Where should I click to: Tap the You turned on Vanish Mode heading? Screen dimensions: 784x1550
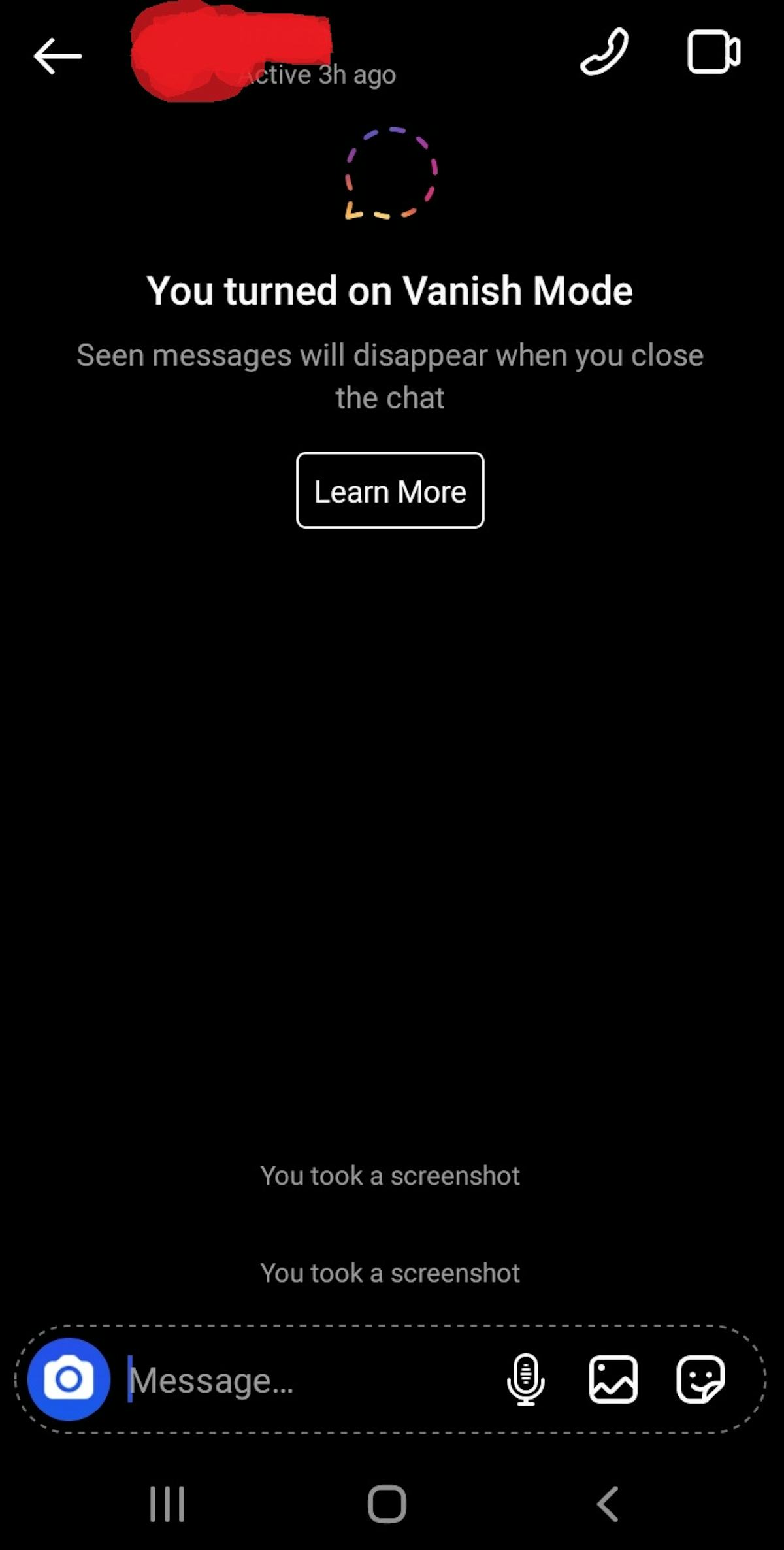390,291
